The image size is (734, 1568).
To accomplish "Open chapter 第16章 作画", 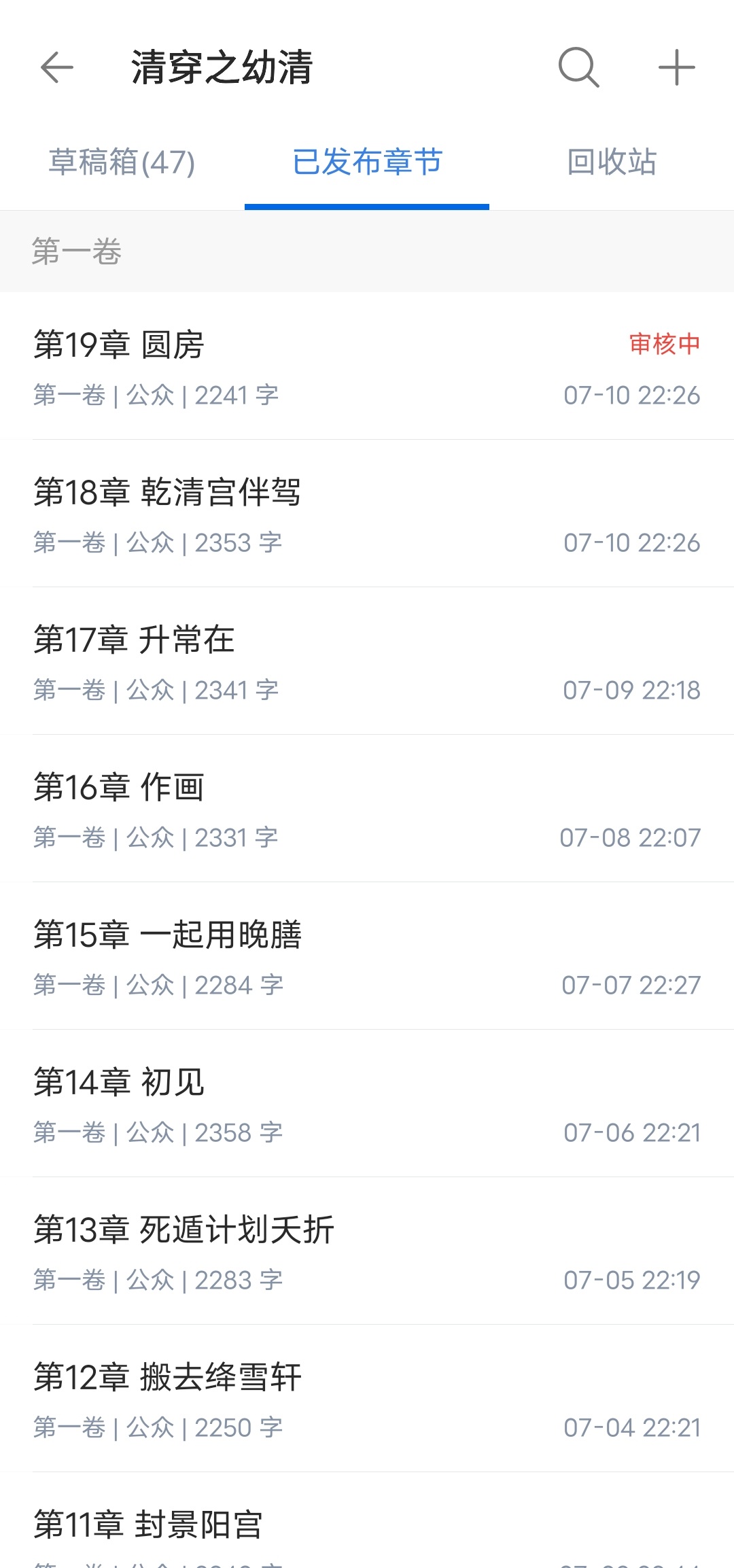I will [x=367, y=809].
